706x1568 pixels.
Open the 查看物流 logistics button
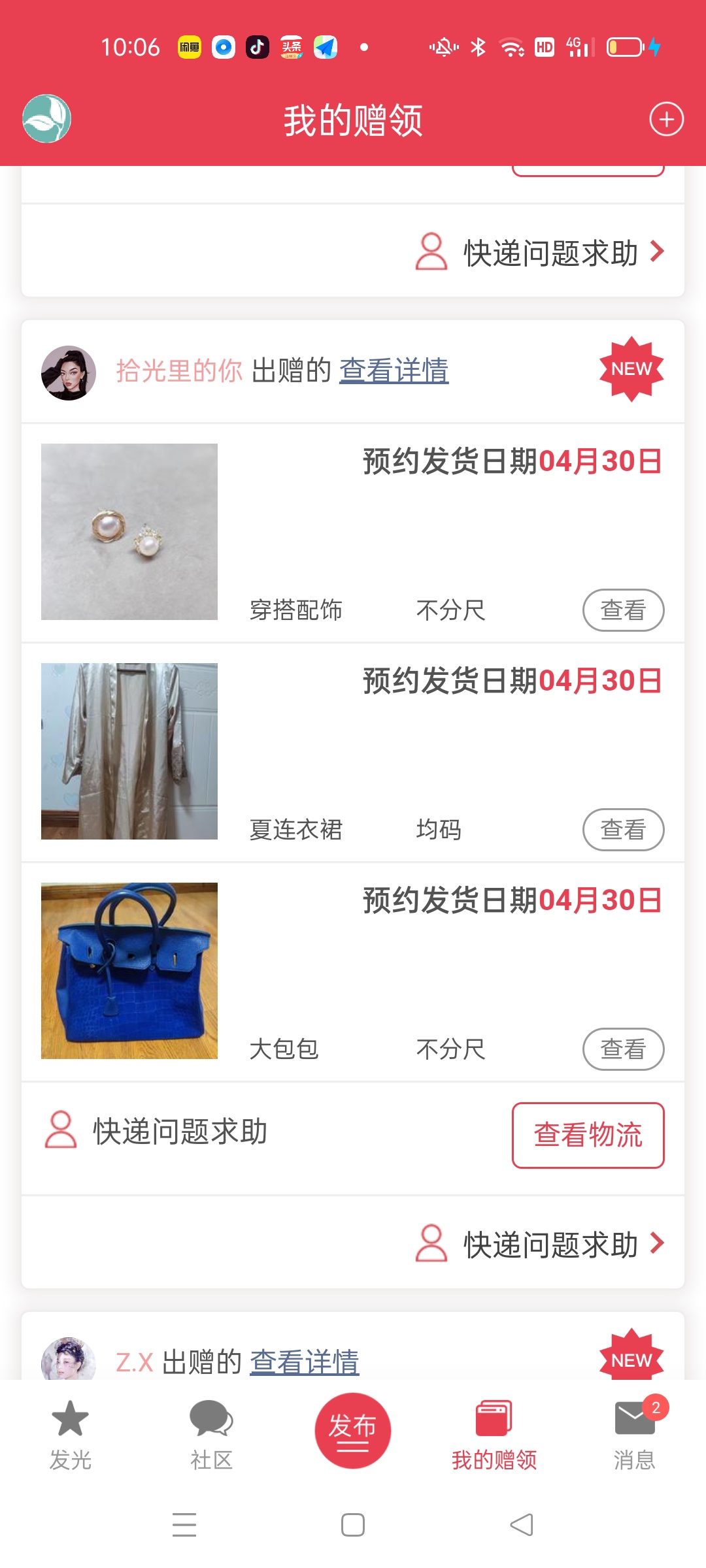(588, 1135)
